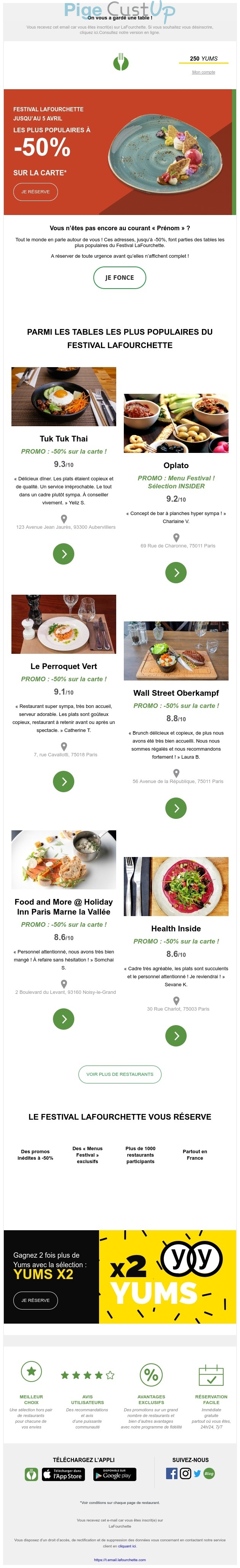Open the Facebook page icon
Image resolution: width=240 pixels, height=1568 pixels.
click(x=172, y=1473)
